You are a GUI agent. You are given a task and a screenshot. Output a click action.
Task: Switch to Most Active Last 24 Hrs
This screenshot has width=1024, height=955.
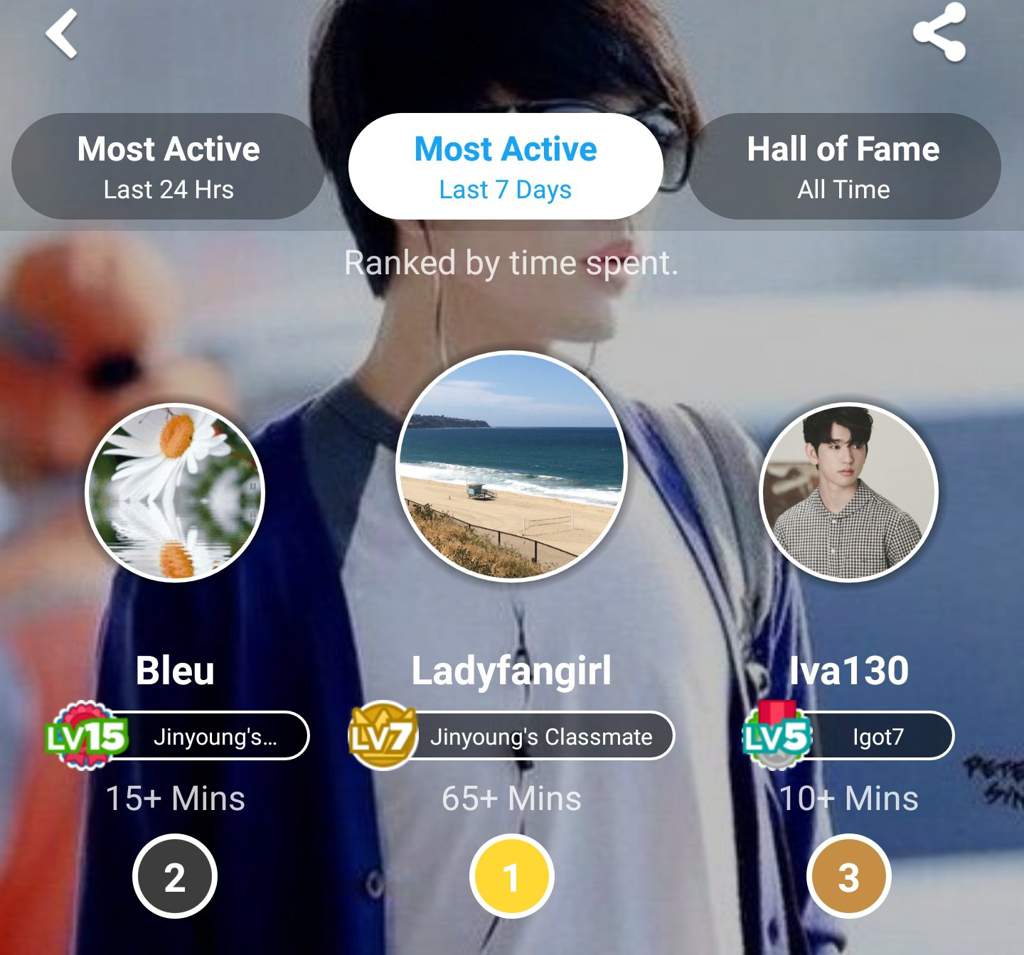168,166
